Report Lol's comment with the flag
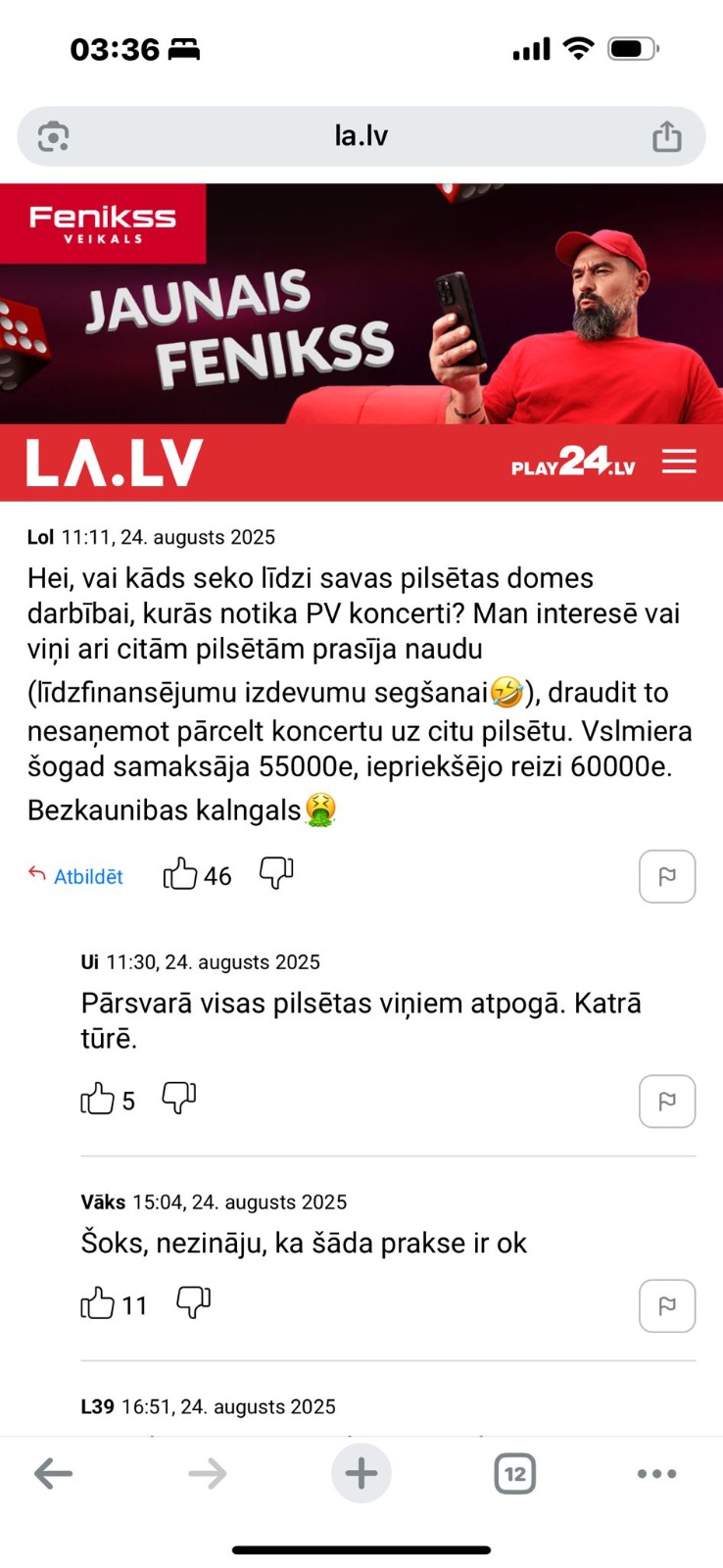Viewport: 723px width, 1568px height. [x=666, y=876]
